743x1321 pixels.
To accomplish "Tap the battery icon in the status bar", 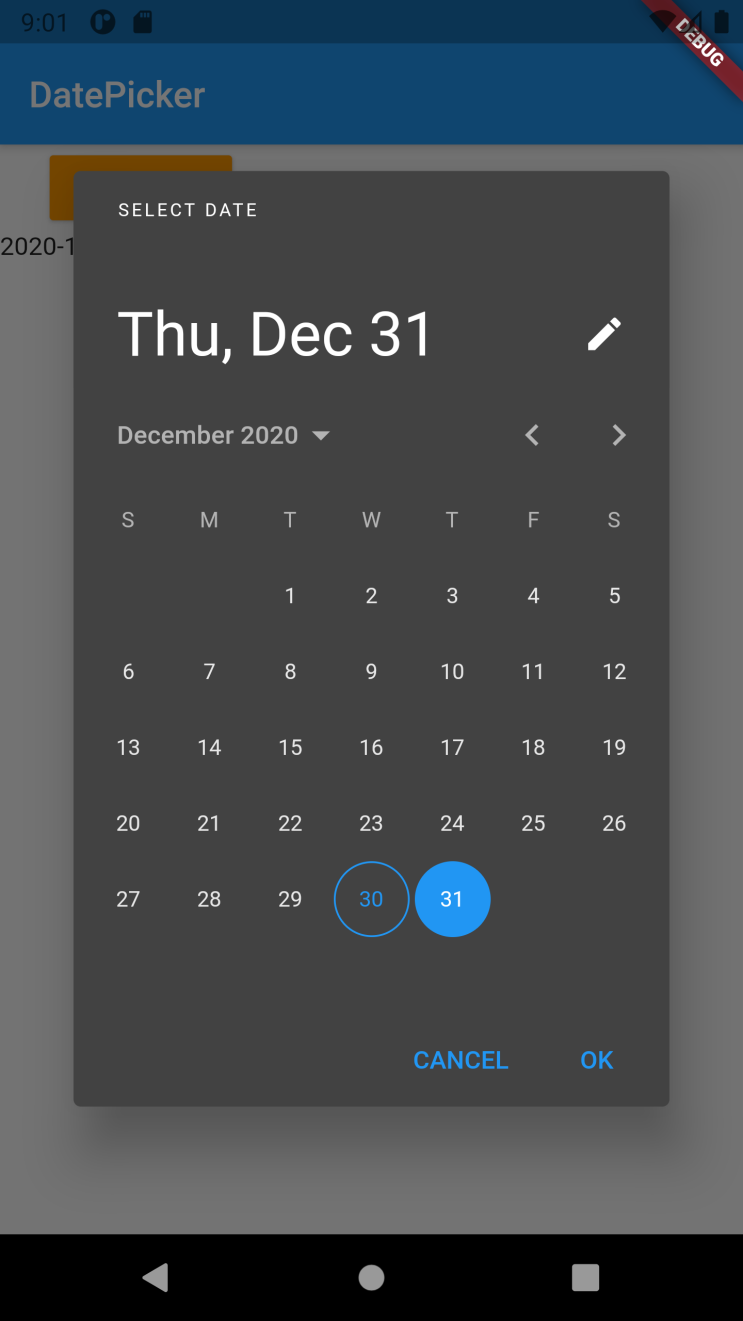I will click(723, 22).
